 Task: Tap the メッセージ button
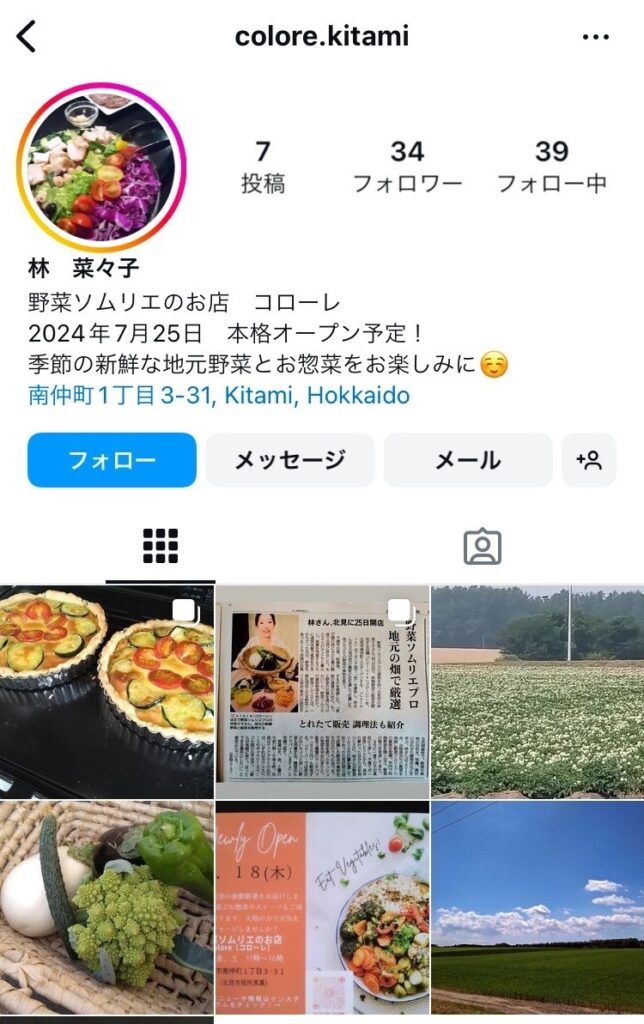[290, 460]
